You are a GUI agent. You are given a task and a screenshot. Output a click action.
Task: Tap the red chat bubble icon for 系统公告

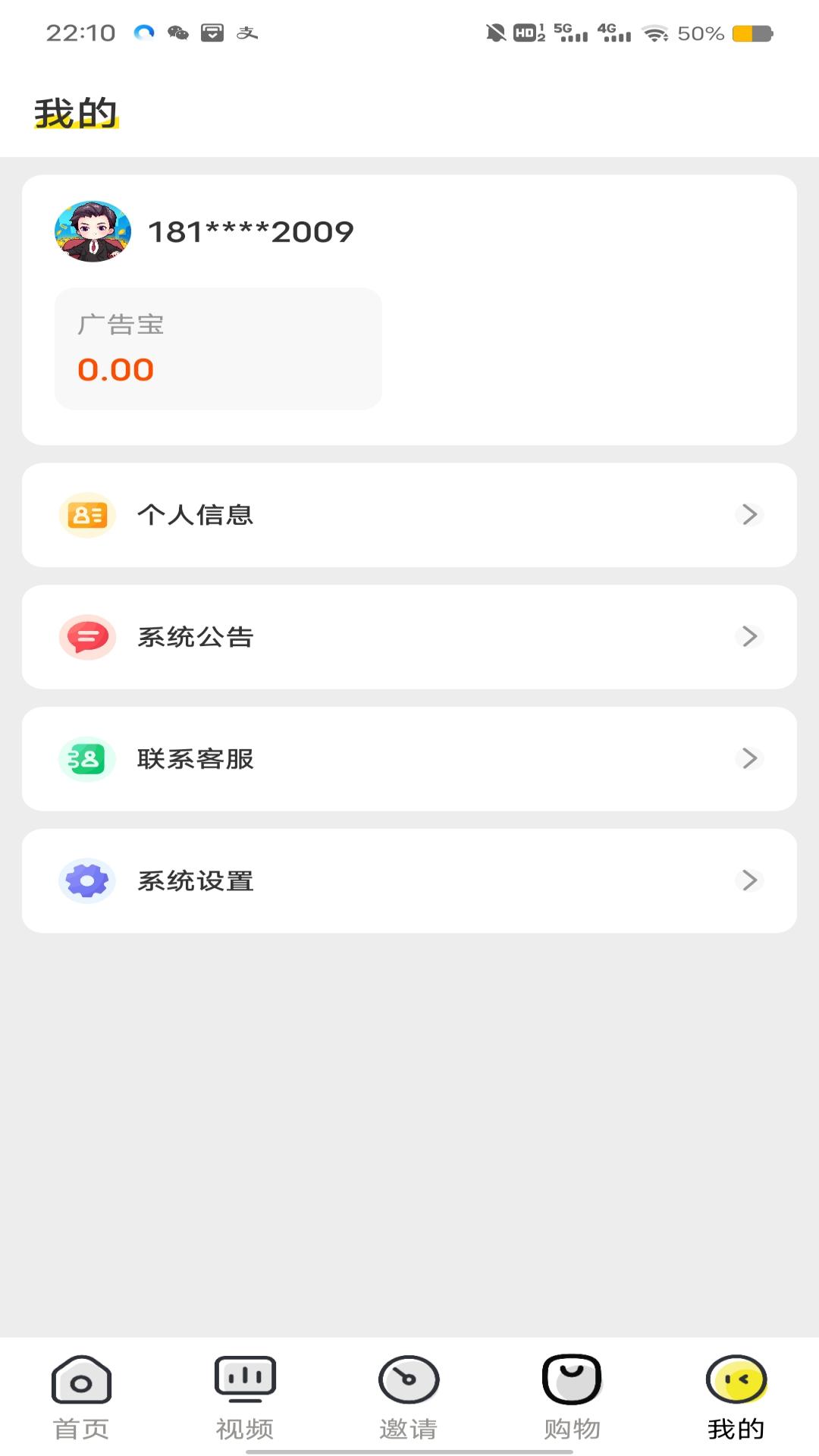coord(87,637)
